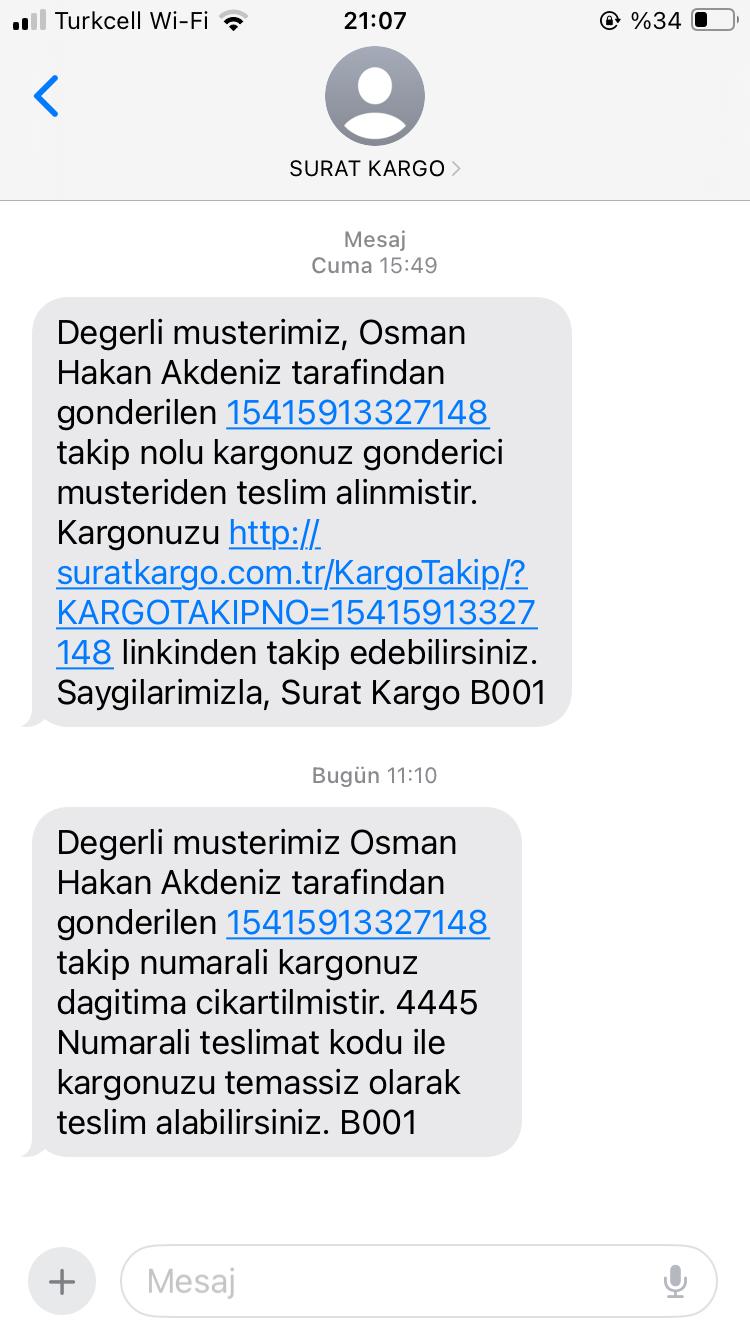Tap tracking number in Cuma 15:49 message
The height and width of the screenshot is (1334, 750).
coord(358,412)
